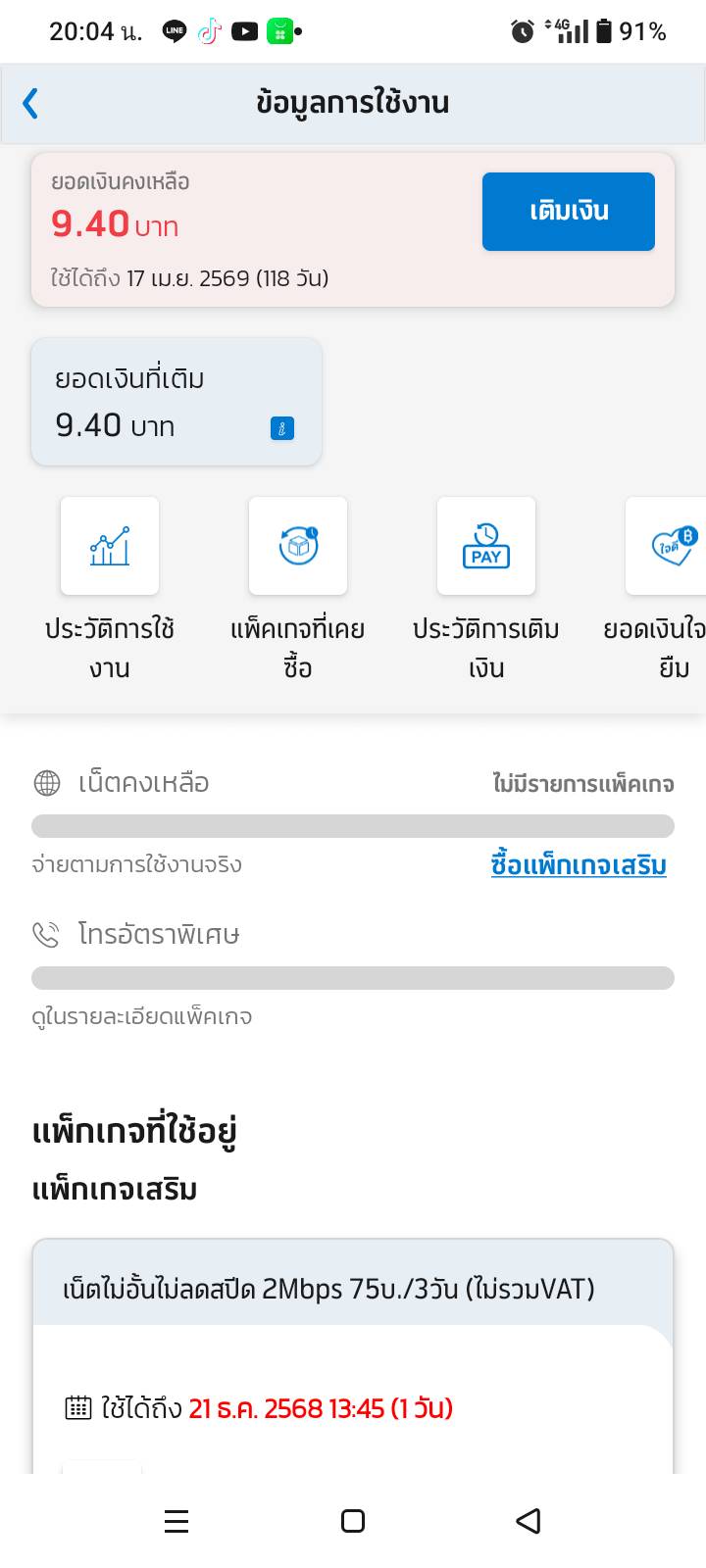Image resolution: width=706 pixels, height=1568 pixels.
Task: Tap the system home button
Action: click(x=353, y=1521)
